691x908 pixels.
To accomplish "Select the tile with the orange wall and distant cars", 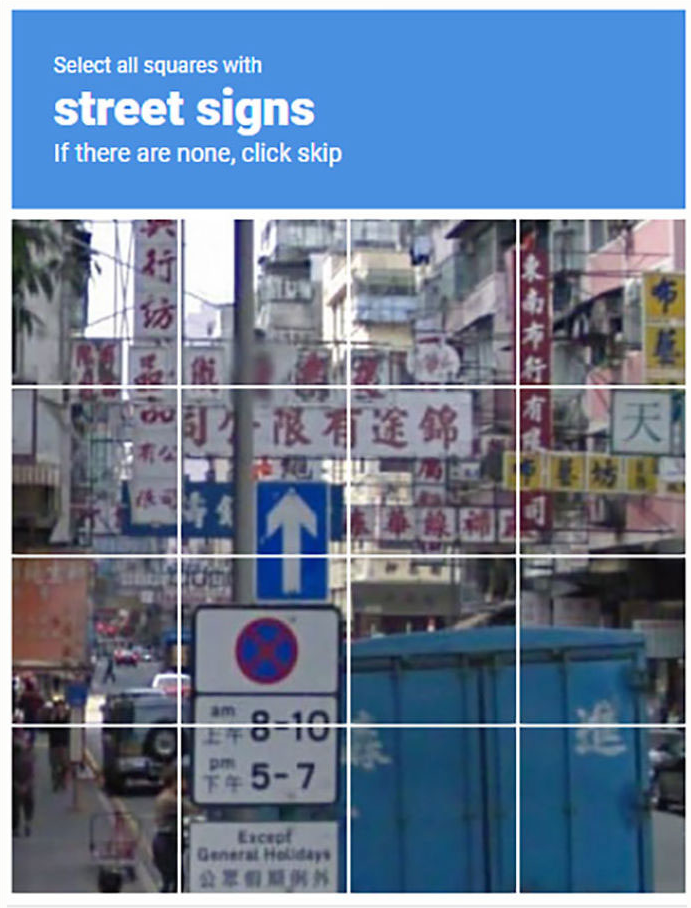I will 96,640.
